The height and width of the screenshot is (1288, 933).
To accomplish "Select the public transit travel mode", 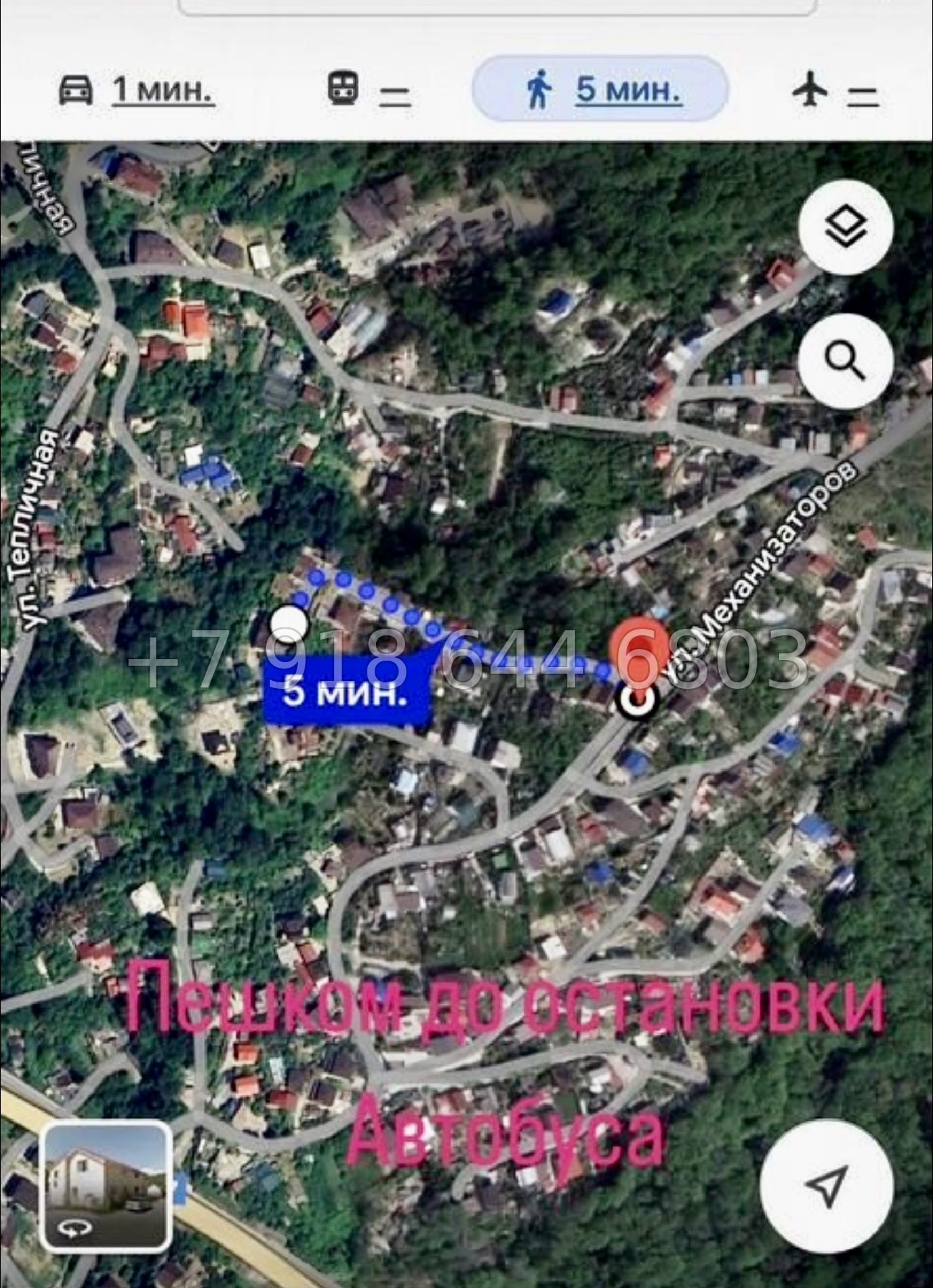I will [368, 90].
